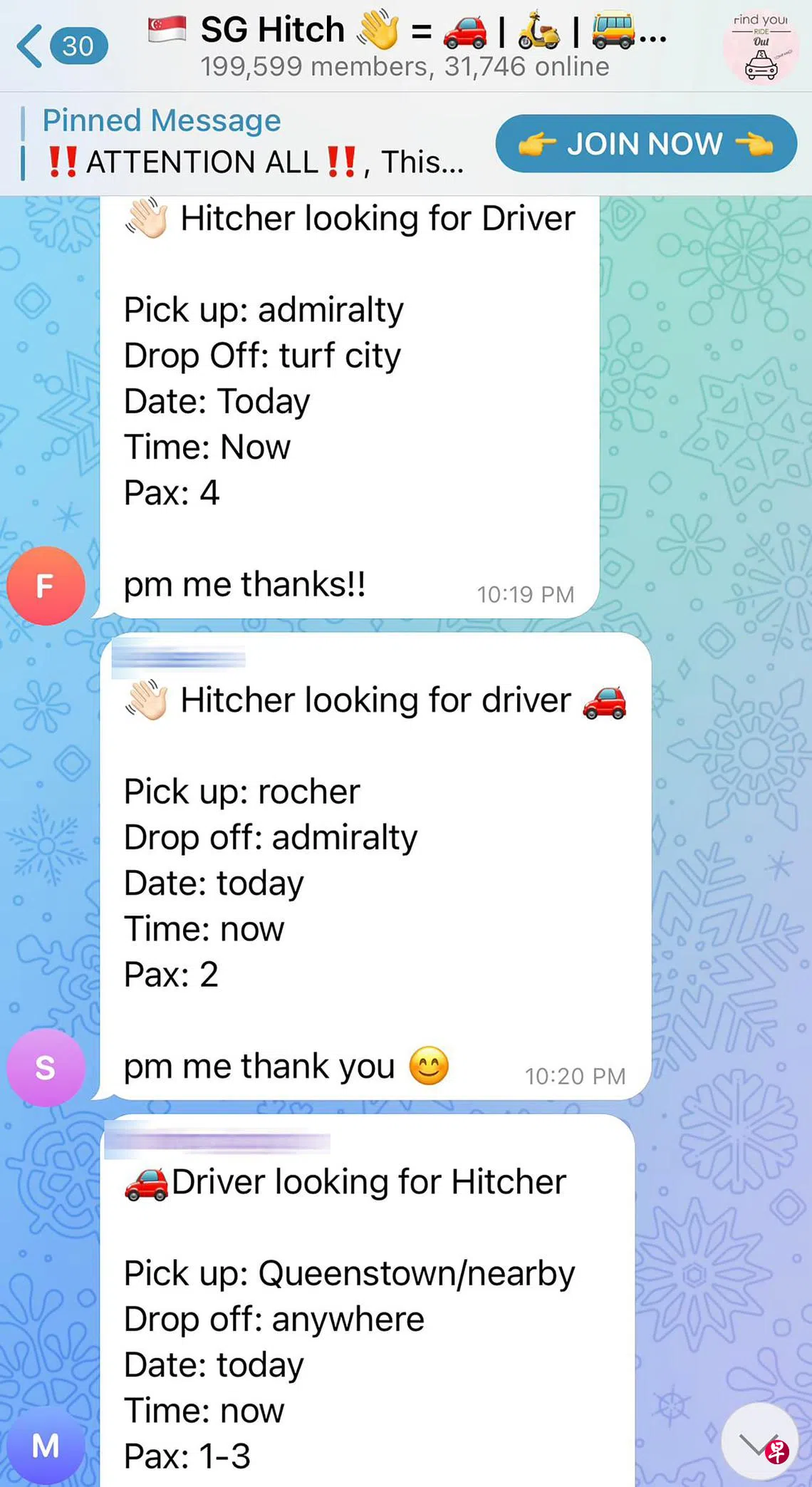Open the profile of user M

pos(46,1445)
